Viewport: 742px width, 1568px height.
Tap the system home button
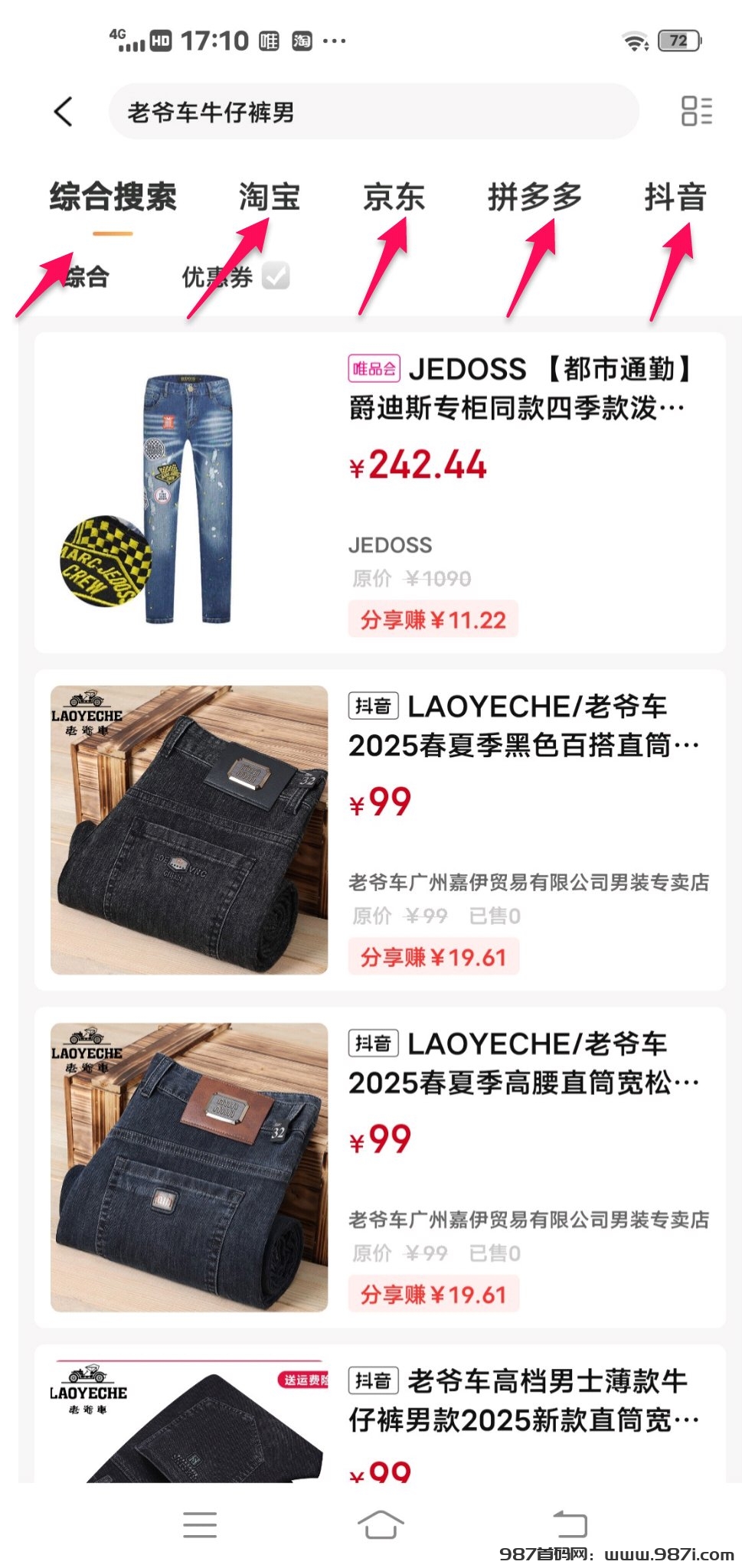381,1524
